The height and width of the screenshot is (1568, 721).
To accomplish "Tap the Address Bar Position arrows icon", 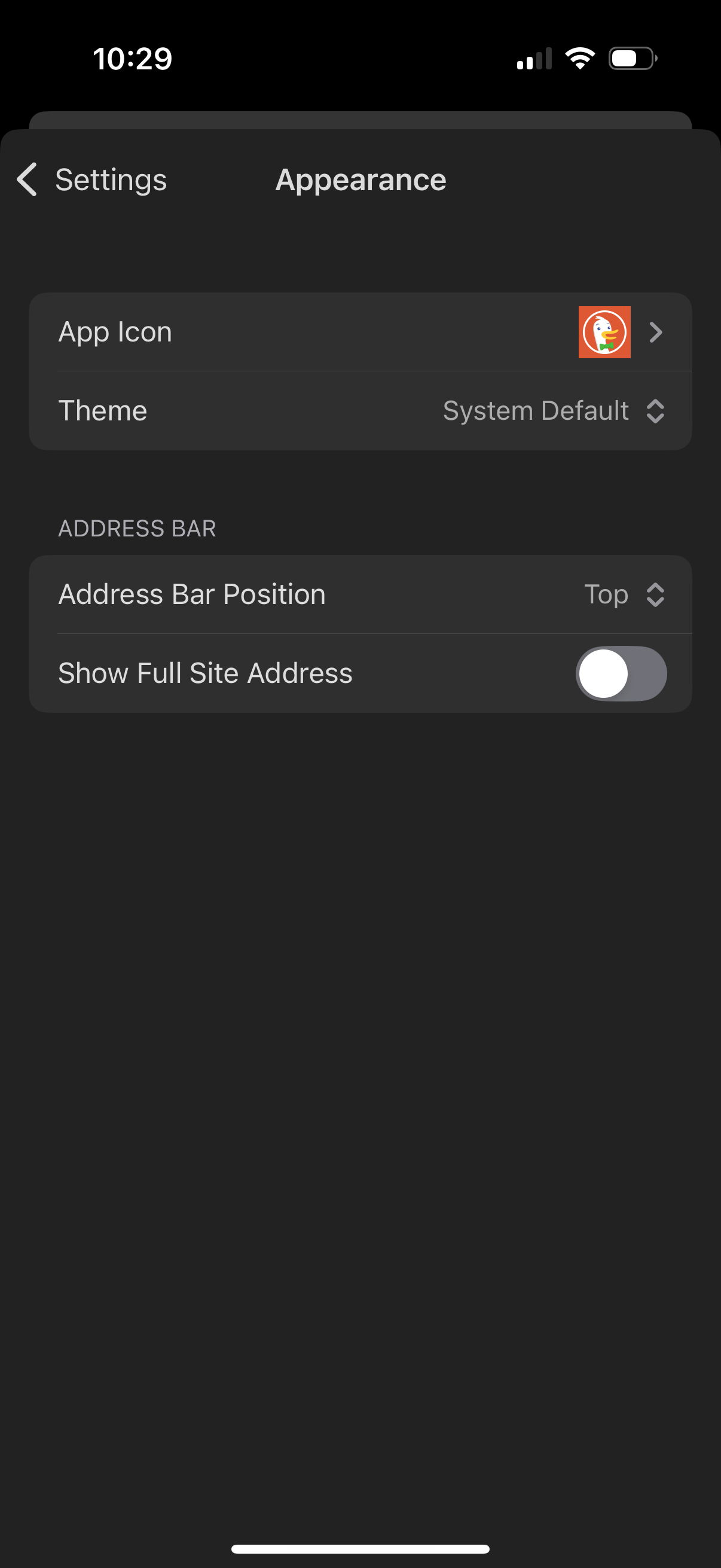I will click(x=656, y=594).
